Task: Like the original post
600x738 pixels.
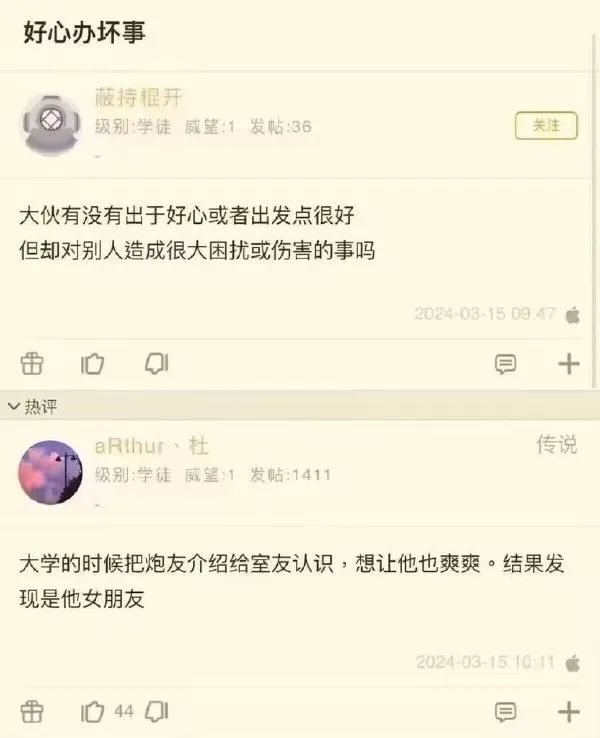Action: [x=92, y=364]
